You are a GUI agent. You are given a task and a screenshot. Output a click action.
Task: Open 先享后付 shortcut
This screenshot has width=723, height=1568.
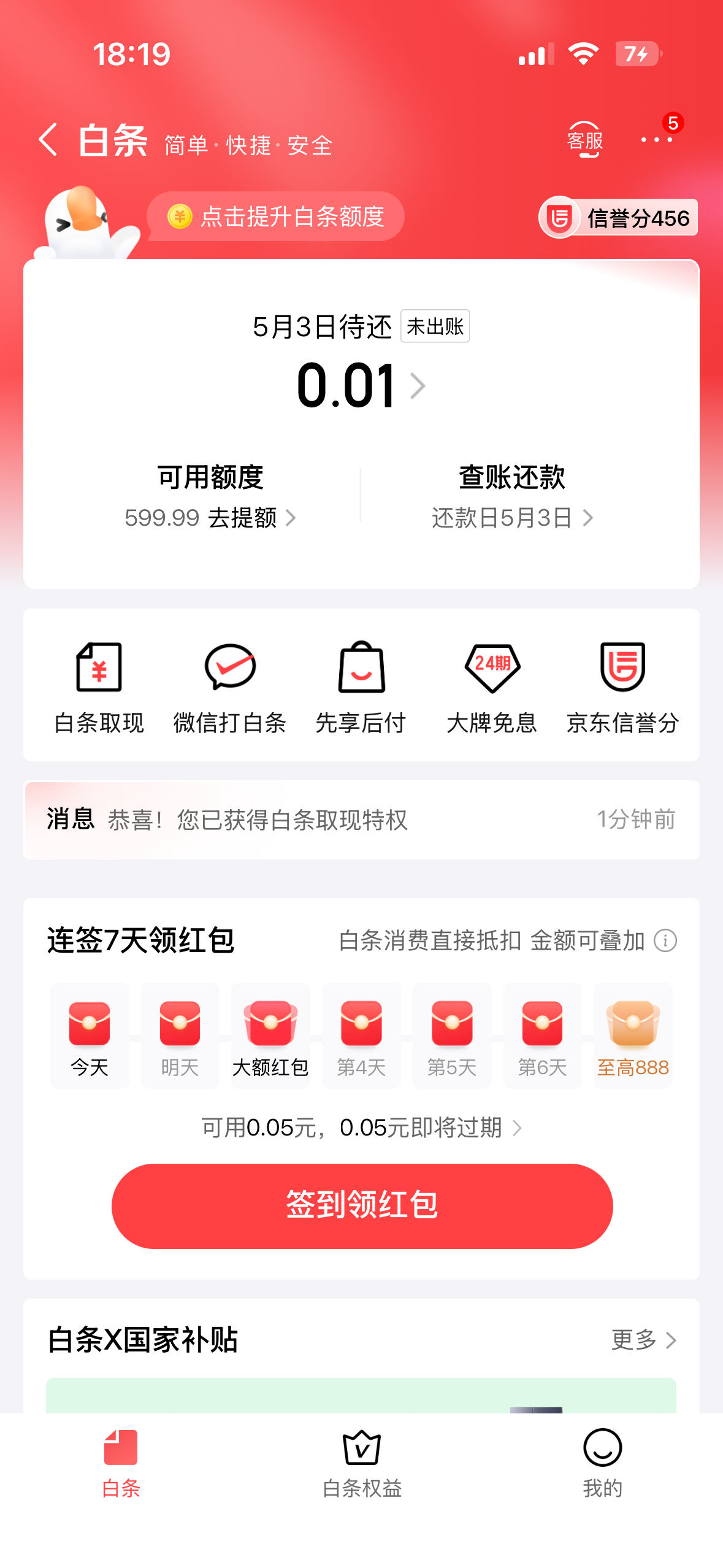[361, 687]
